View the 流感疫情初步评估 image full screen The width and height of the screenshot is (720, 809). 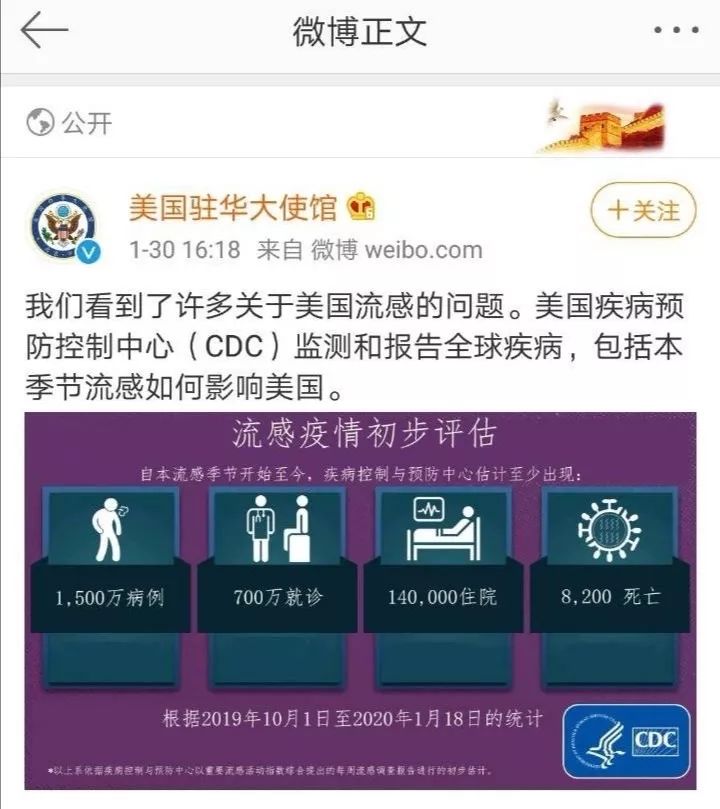point(360,598)
